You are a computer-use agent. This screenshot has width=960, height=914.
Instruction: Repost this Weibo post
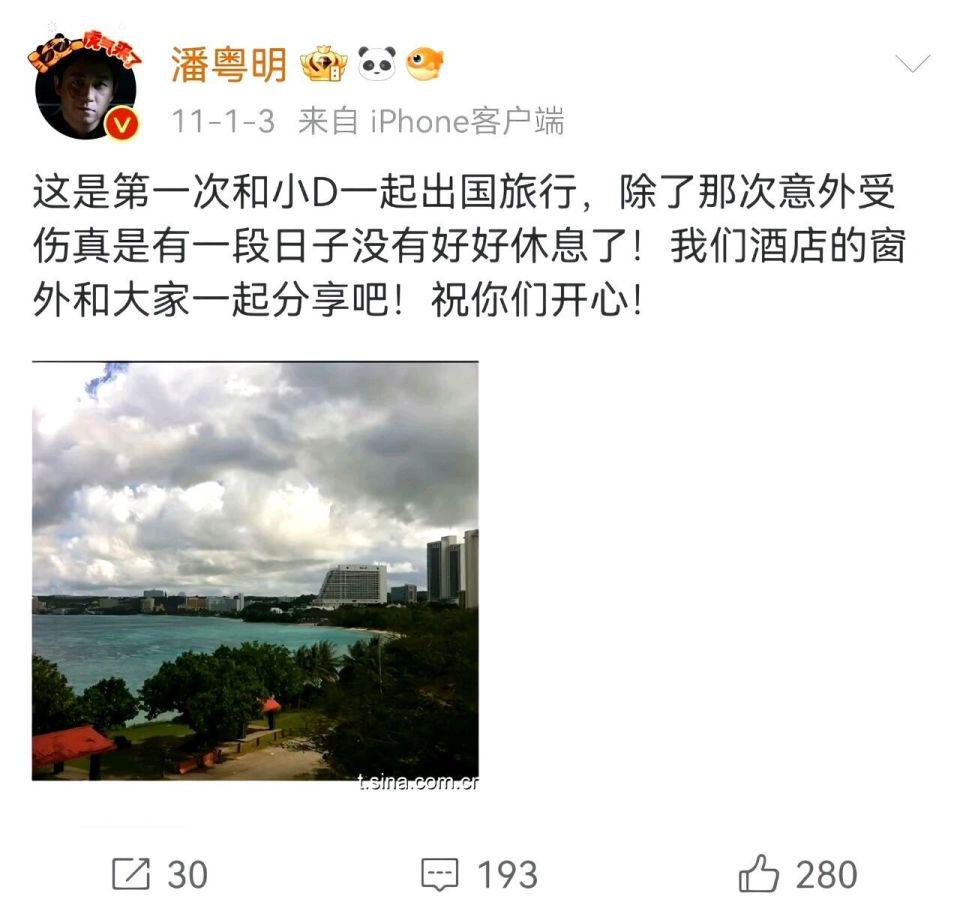158,874
